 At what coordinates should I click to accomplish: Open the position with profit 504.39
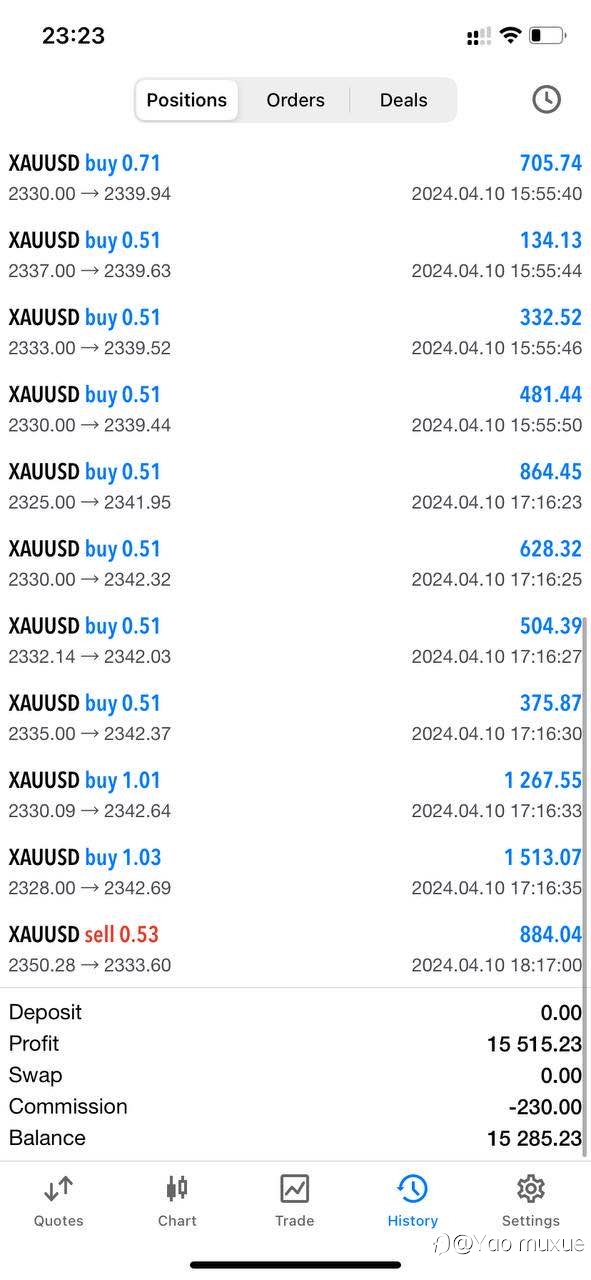click(295, 640)
